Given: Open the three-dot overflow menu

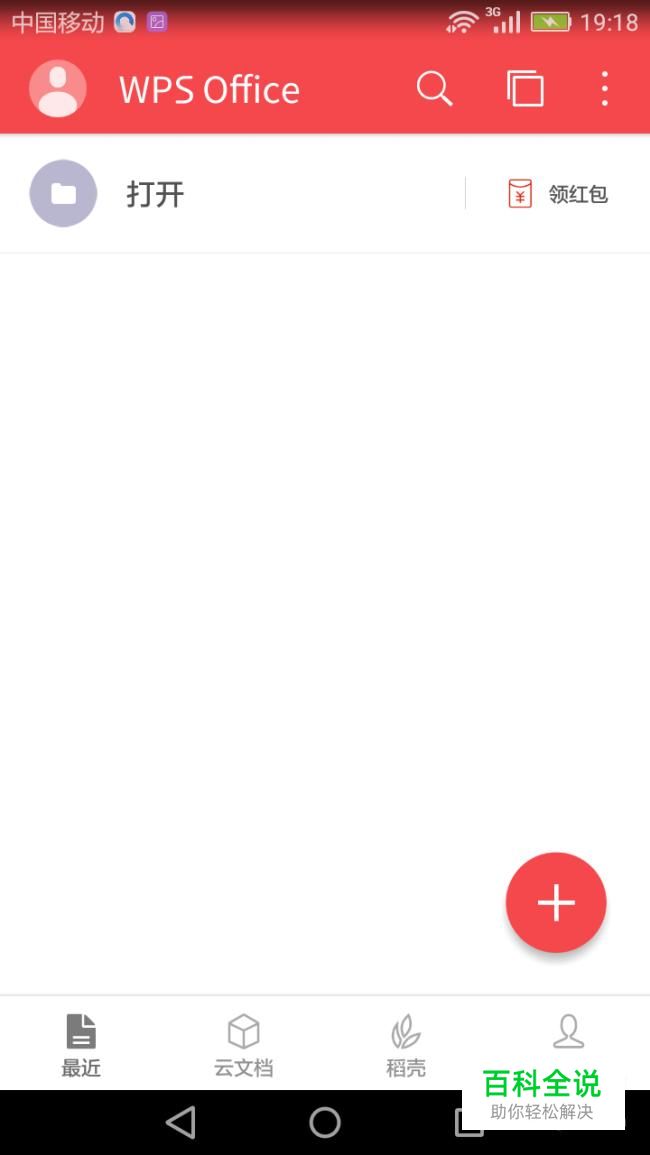Looking at the screenshot, I should 604,89.
